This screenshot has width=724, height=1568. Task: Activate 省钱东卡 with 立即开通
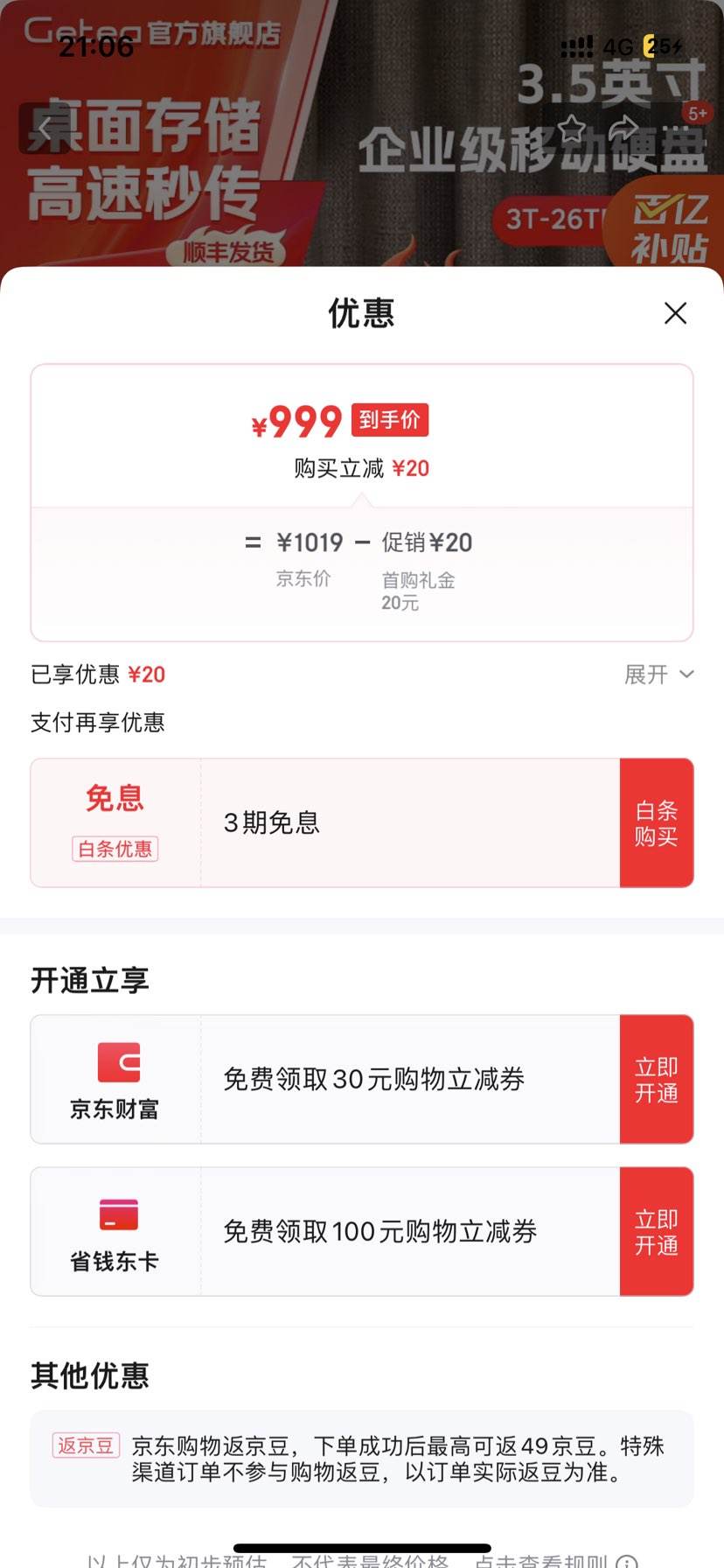pos(657,1232)
